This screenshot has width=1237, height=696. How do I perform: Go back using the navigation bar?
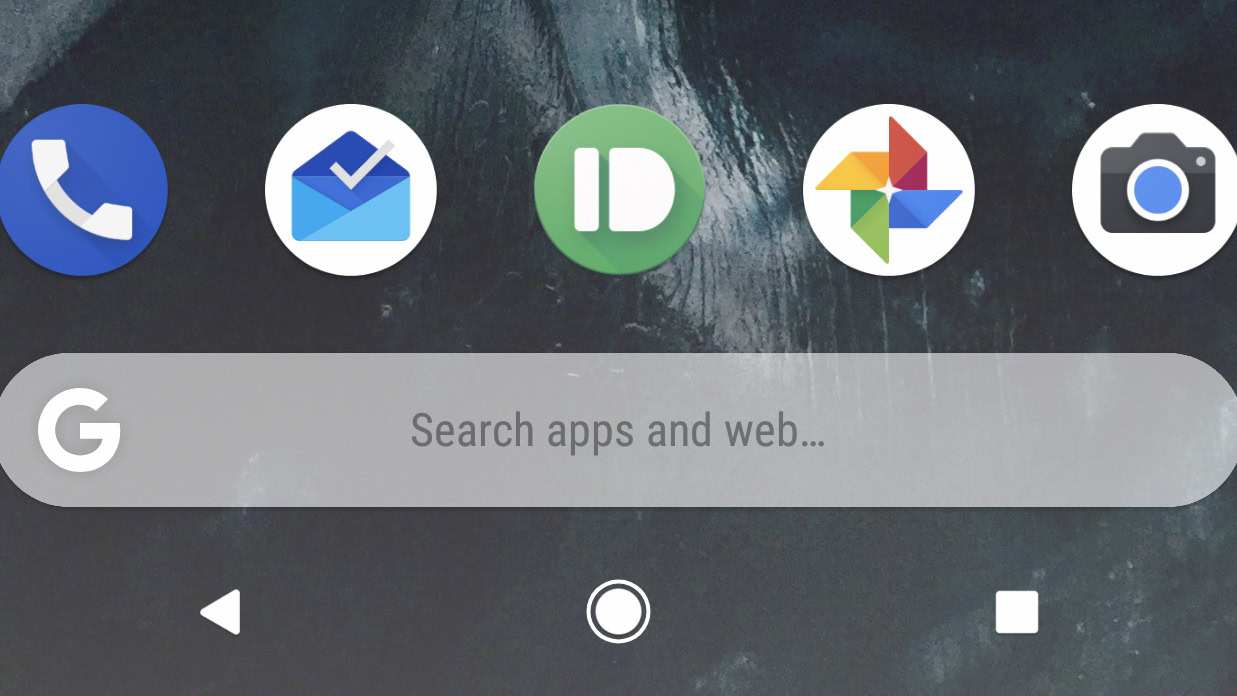(x=221, y=611)
